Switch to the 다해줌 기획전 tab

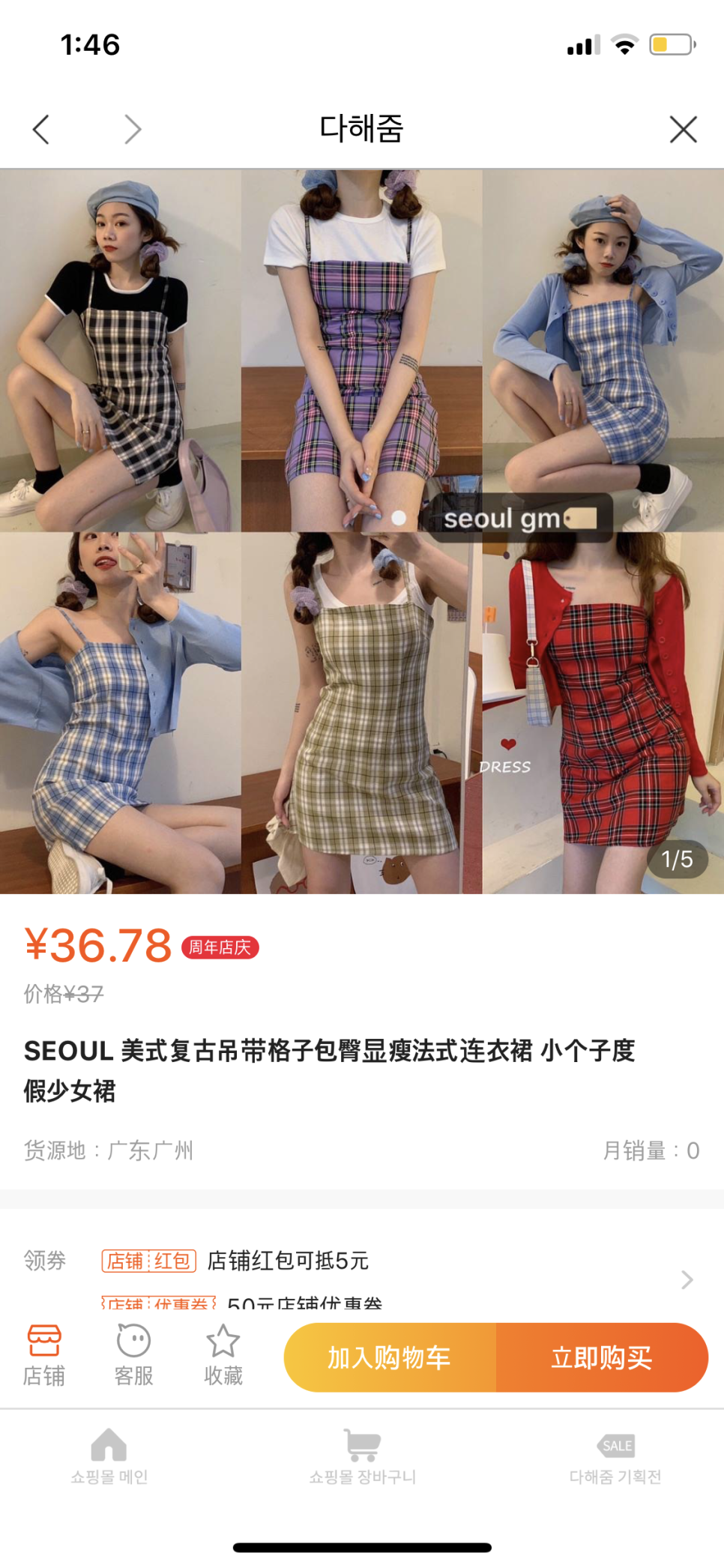click(x=615, y=1456)
